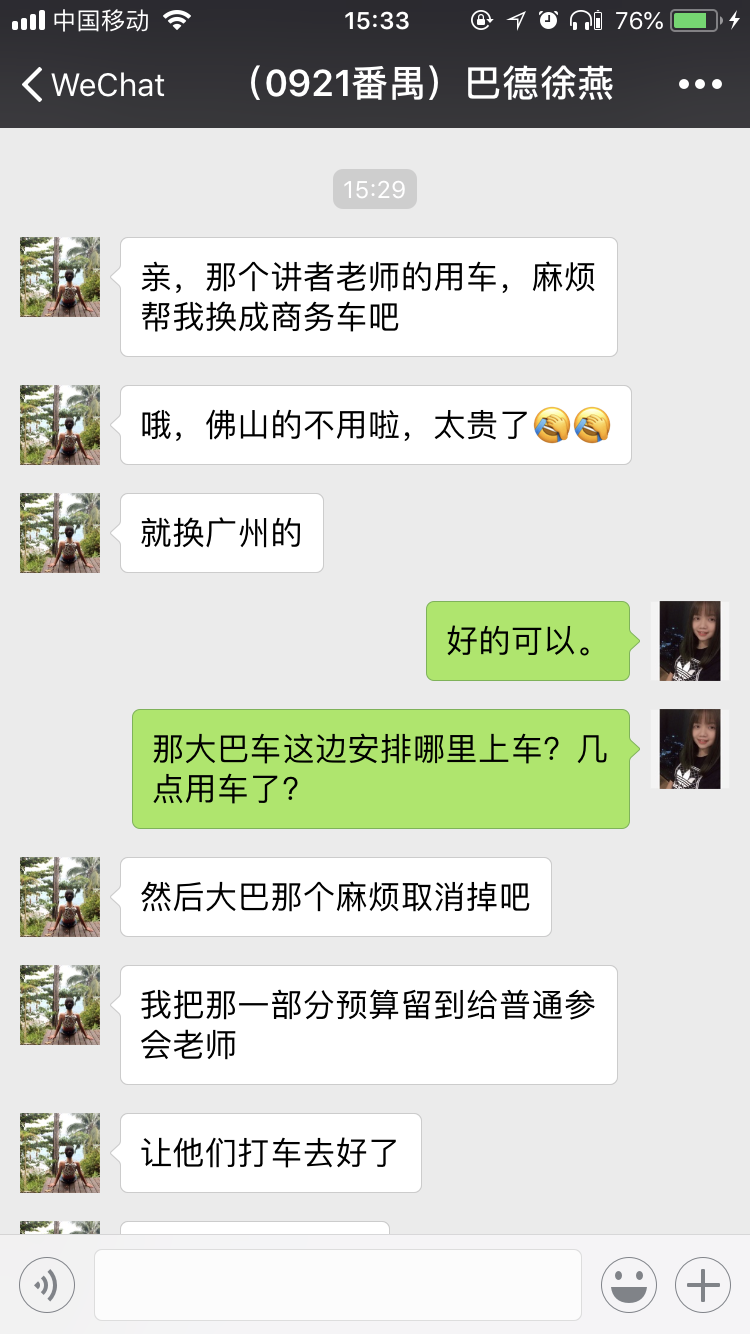Viewport: 750px width, 1334px height.
Task: Switch to voice message input
Action: pyautogui.click(x=47, y=1285)
